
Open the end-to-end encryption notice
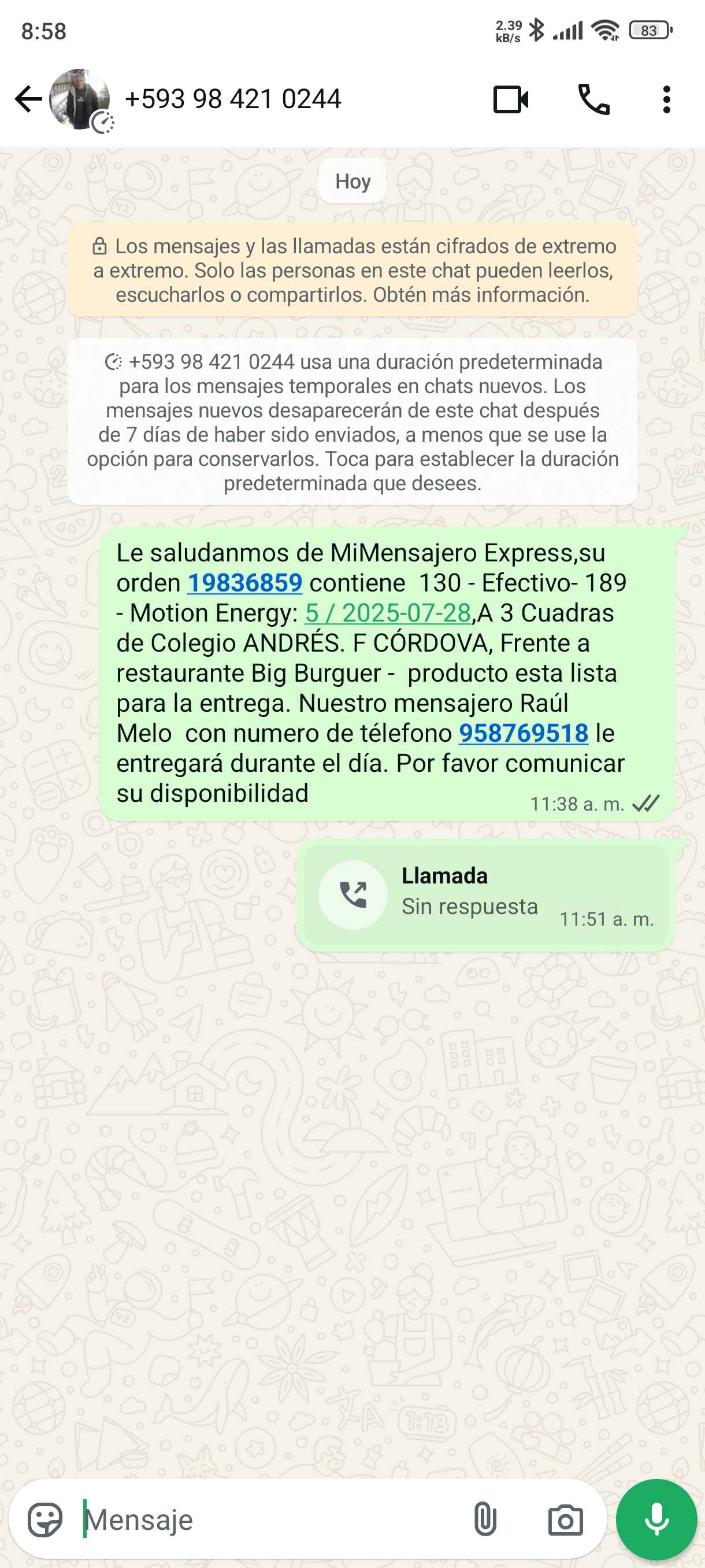[353, 270]
